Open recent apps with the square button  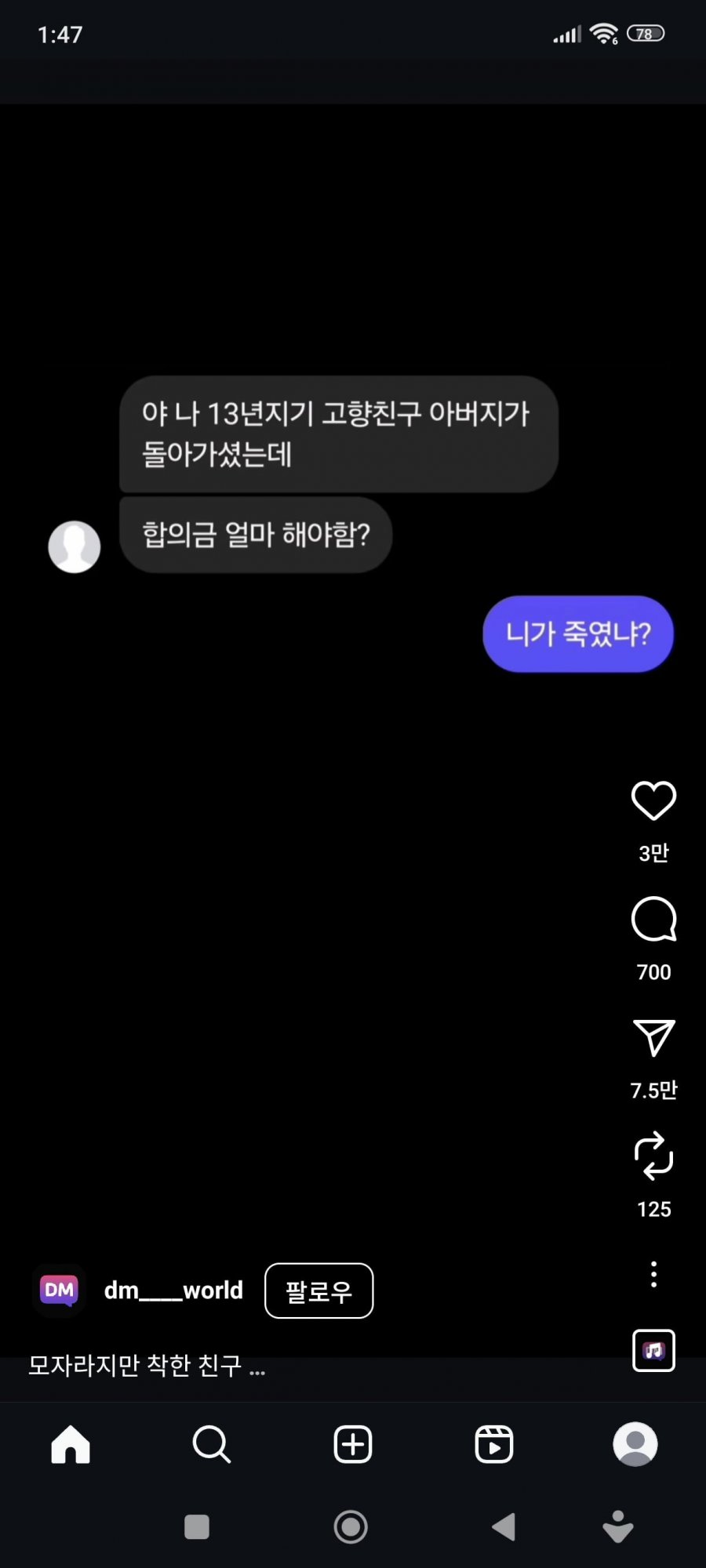point(197,1527)
